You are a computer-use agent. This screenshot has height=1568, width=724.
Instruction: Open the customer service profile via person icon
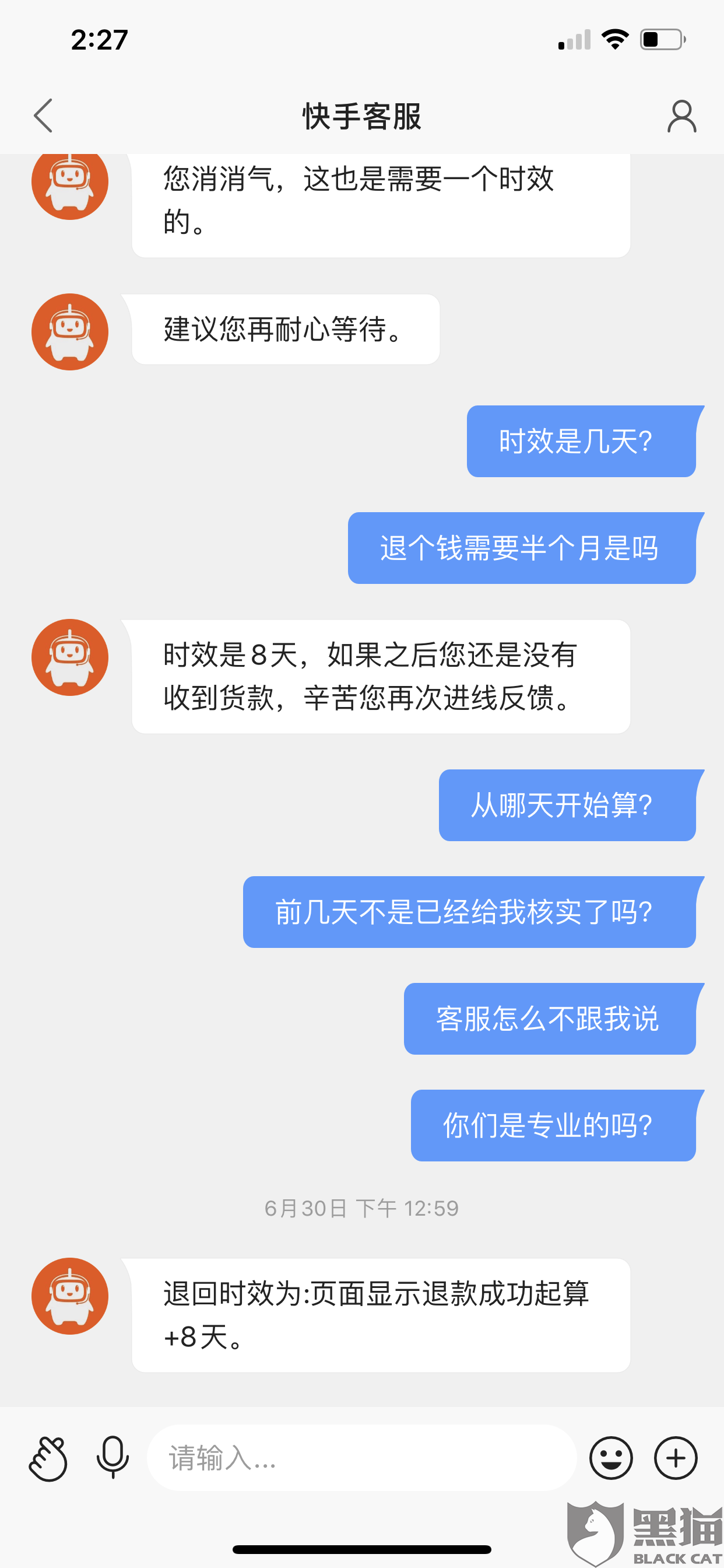coord(681,116)
